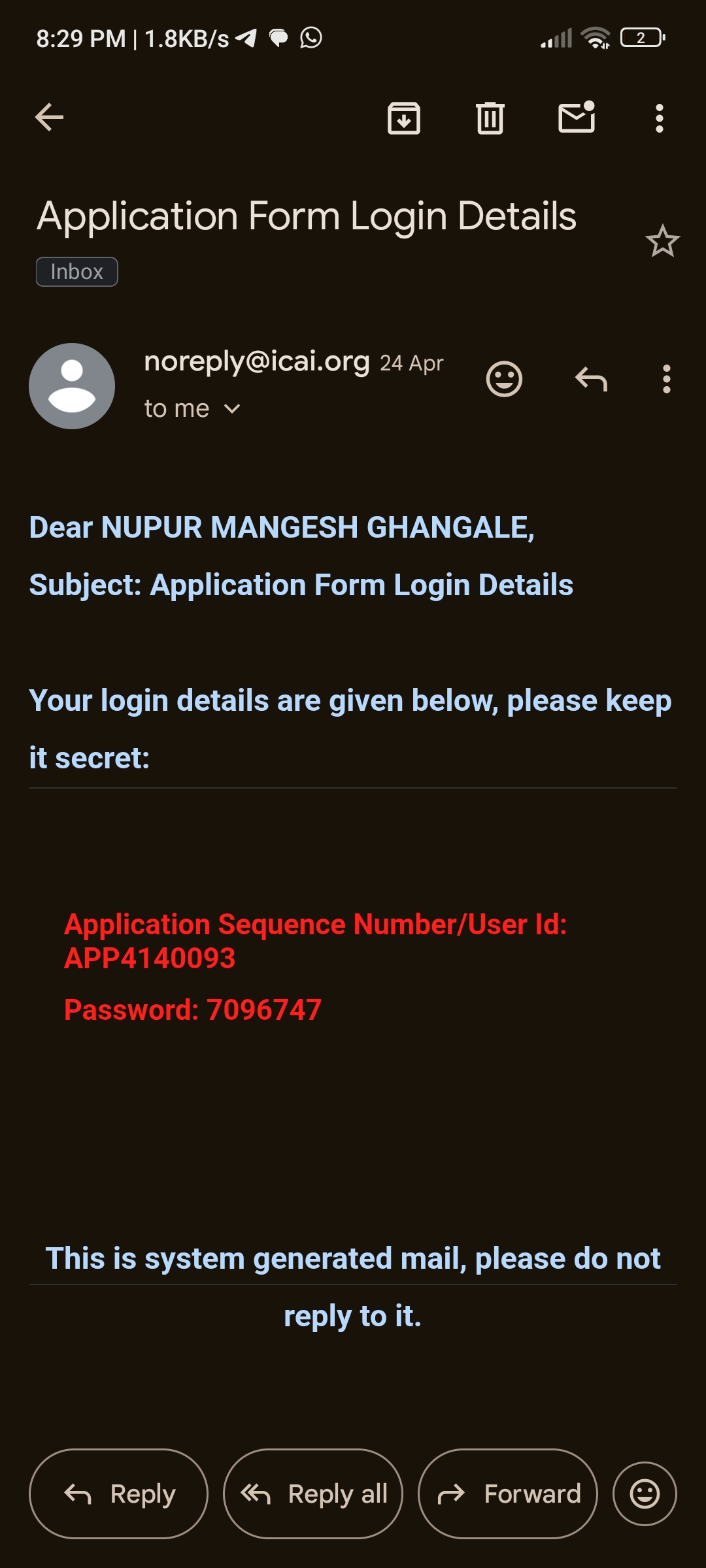The height and width of the screenshot is (1568, 706).
Task: Add emoji reaction beside the sender name
Action: pyautogui.click(x=504, y=379)
